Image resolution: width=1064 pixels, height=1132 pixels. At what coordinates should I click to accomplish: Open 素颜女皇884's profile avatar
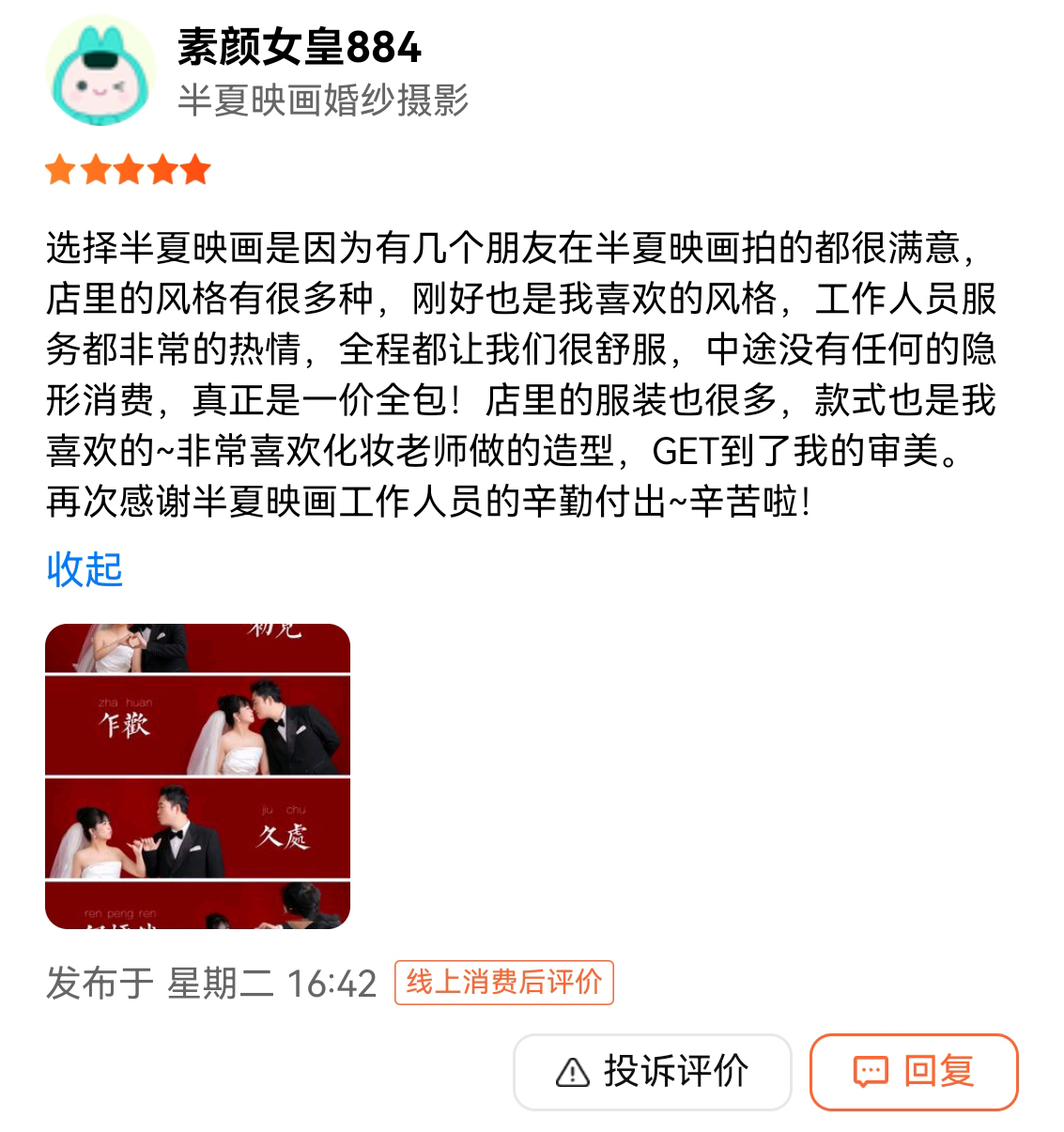[x=100, y=72]
